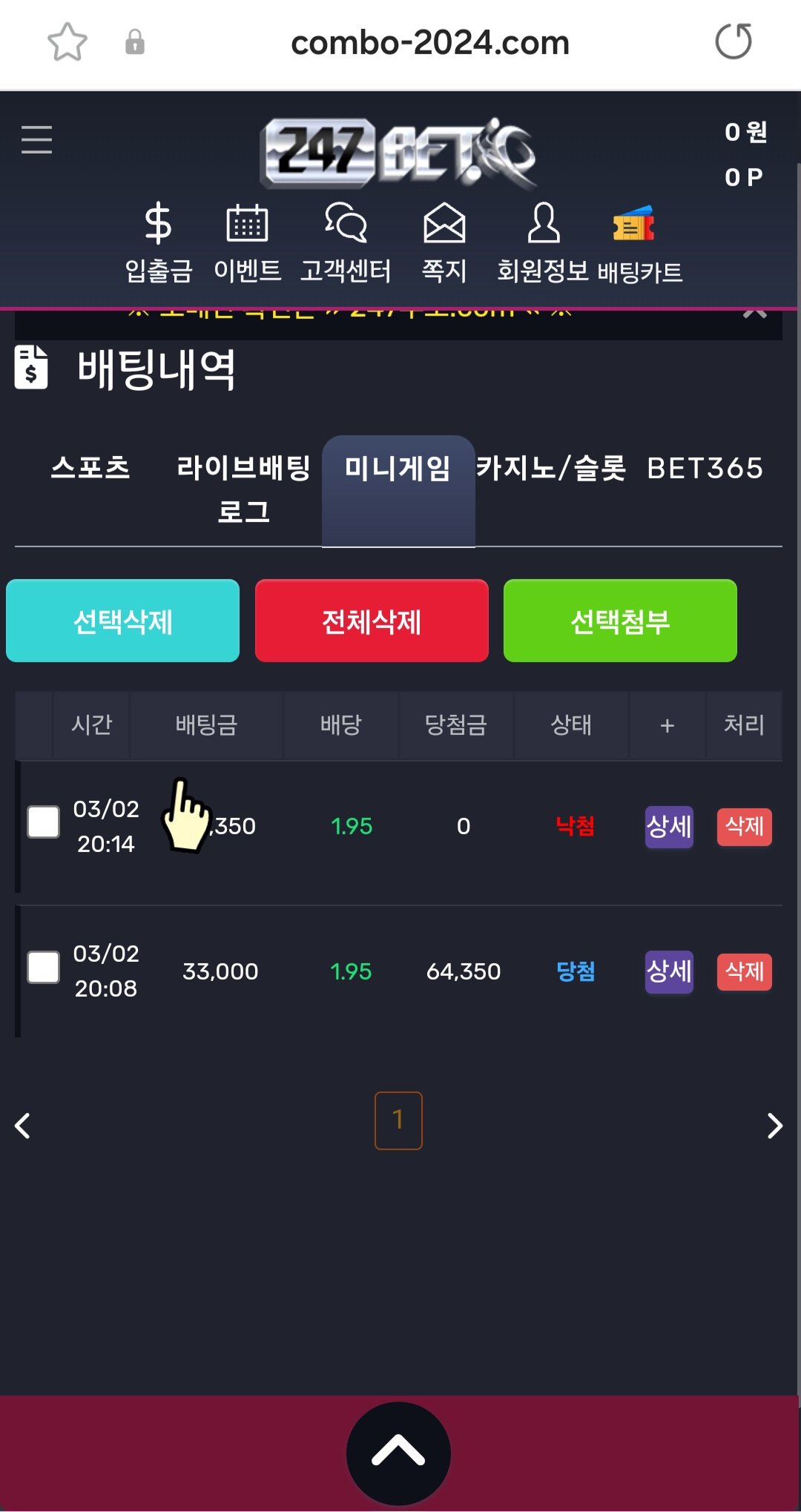Open 쪽지 messages
Image resolution: width=801 pixels, height=1512 pixels.
click(x=444, y=245)
